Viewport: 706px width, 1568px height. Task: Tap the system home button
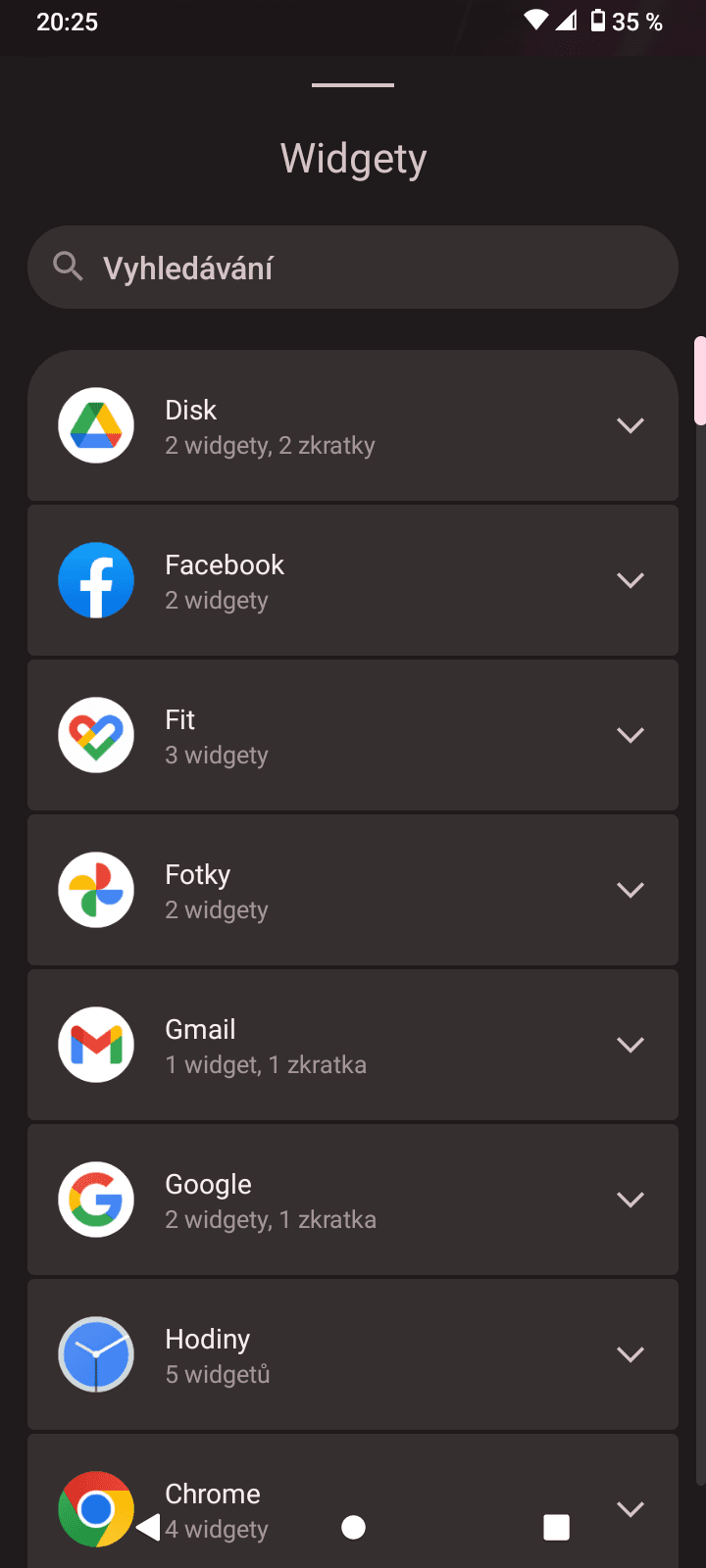353,1527
